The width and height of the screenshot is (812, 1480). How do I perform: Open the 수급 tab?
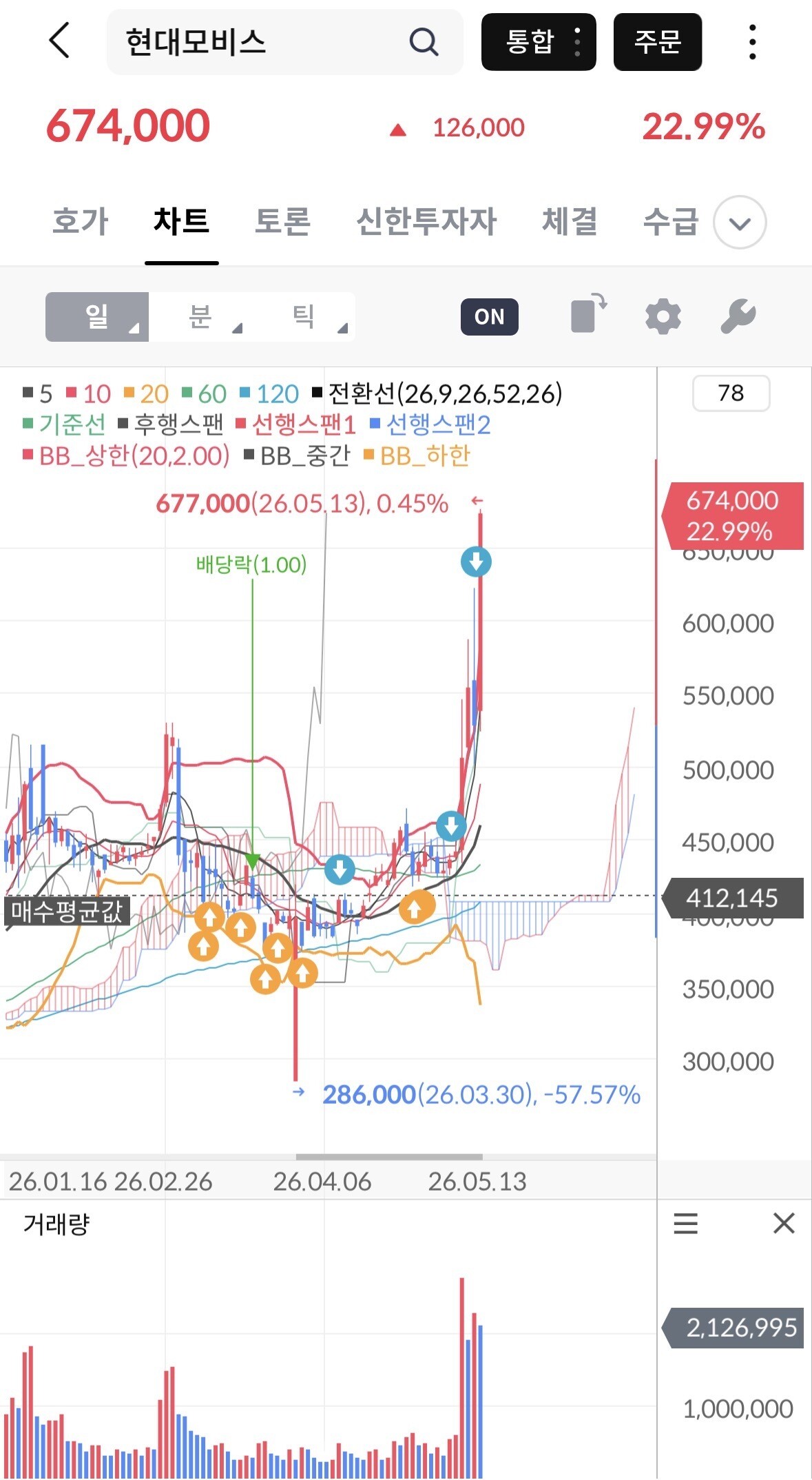pos(670,222)
